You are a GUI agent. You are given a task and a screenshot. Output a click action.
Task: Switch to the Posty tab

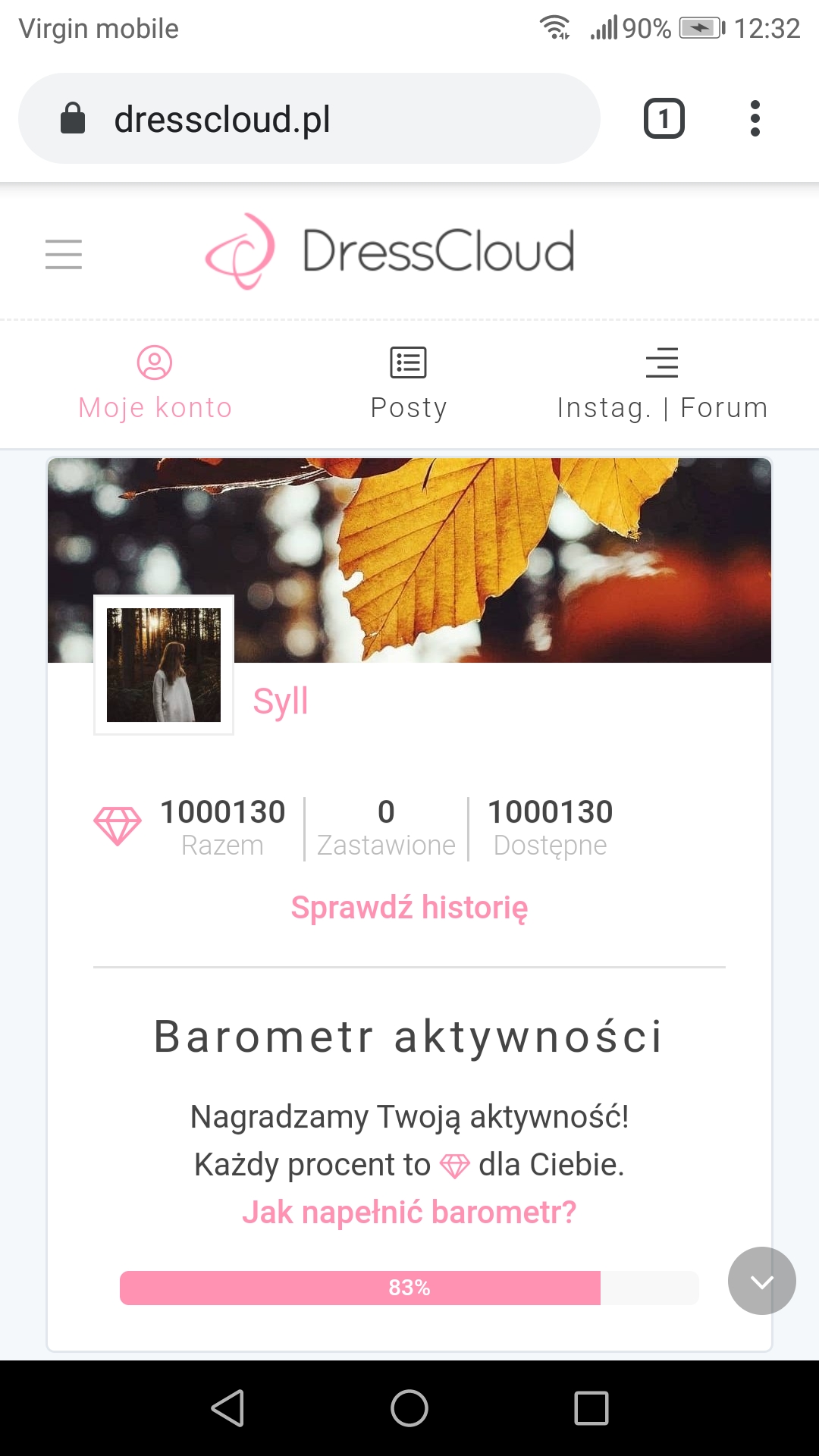point(408,407)
